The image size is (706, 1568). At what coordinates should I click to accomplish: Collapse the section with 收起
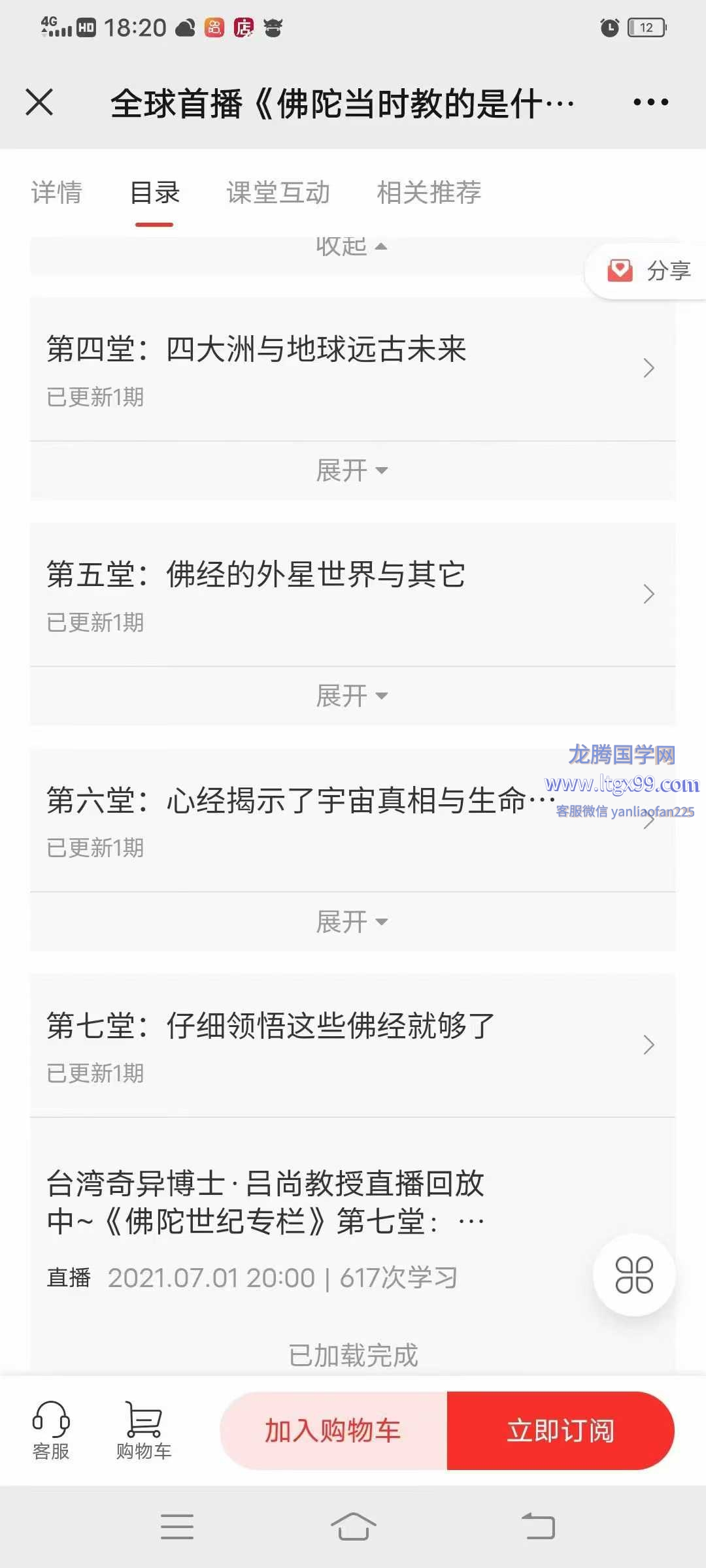(352, 248)
